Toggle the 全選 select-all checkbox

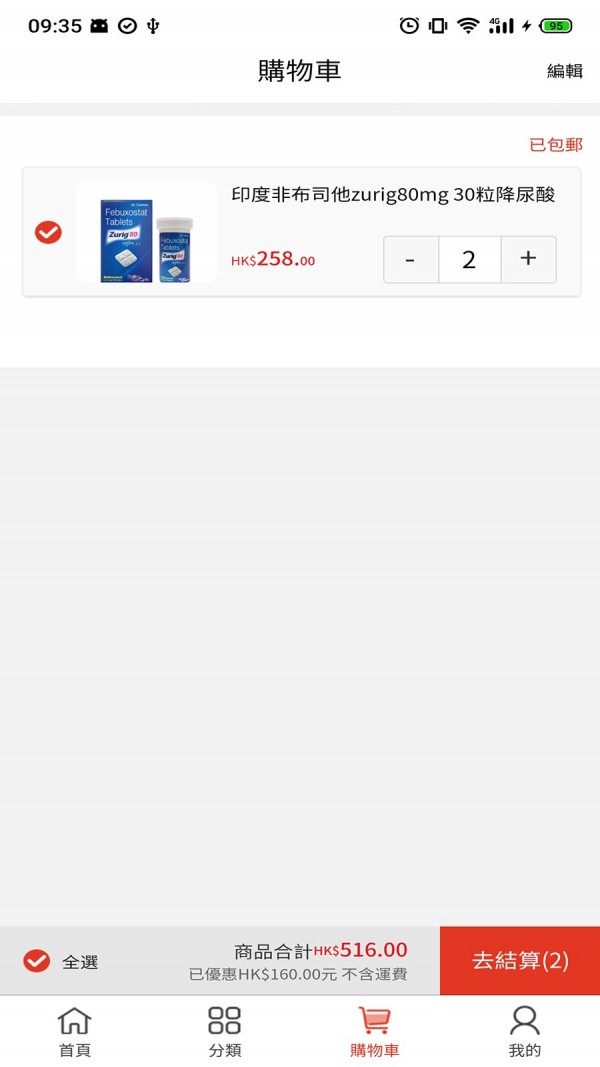[x=37, y=961]
